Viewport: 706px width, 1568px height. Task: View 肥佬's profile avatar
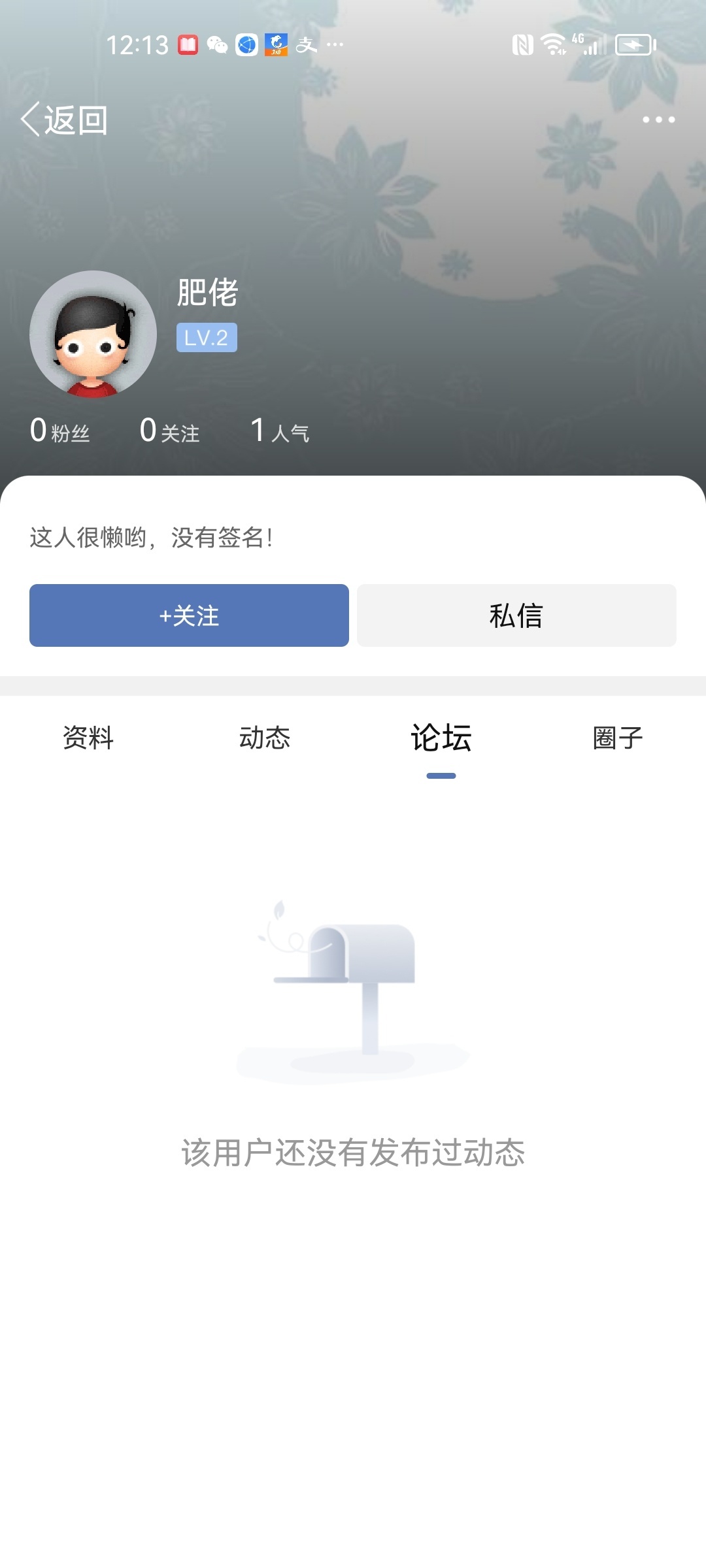coord(93,334)
